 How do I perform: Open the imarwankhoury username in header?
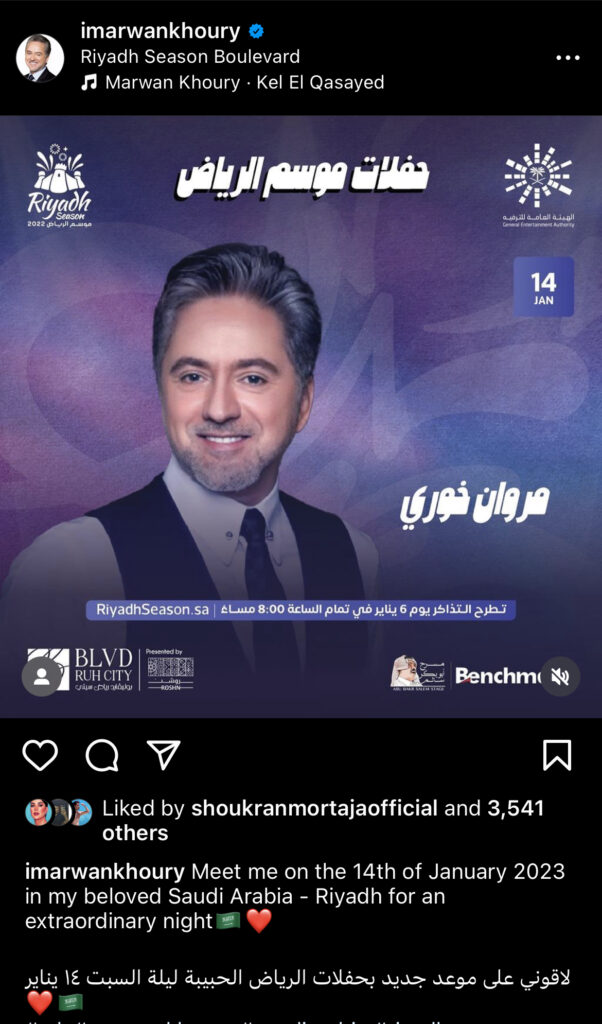click(x=160, y=31)
